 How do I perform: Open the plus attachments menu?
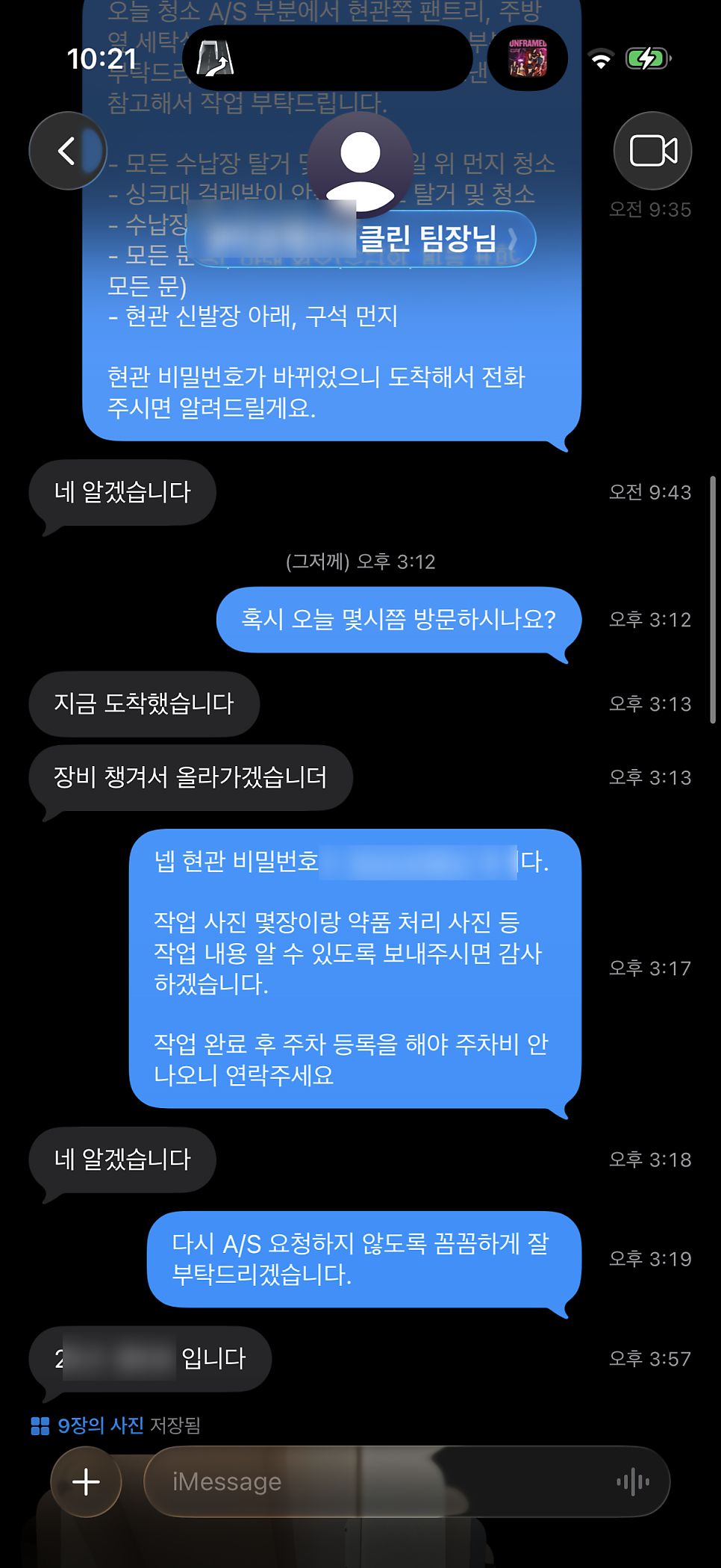point(87,1481)
